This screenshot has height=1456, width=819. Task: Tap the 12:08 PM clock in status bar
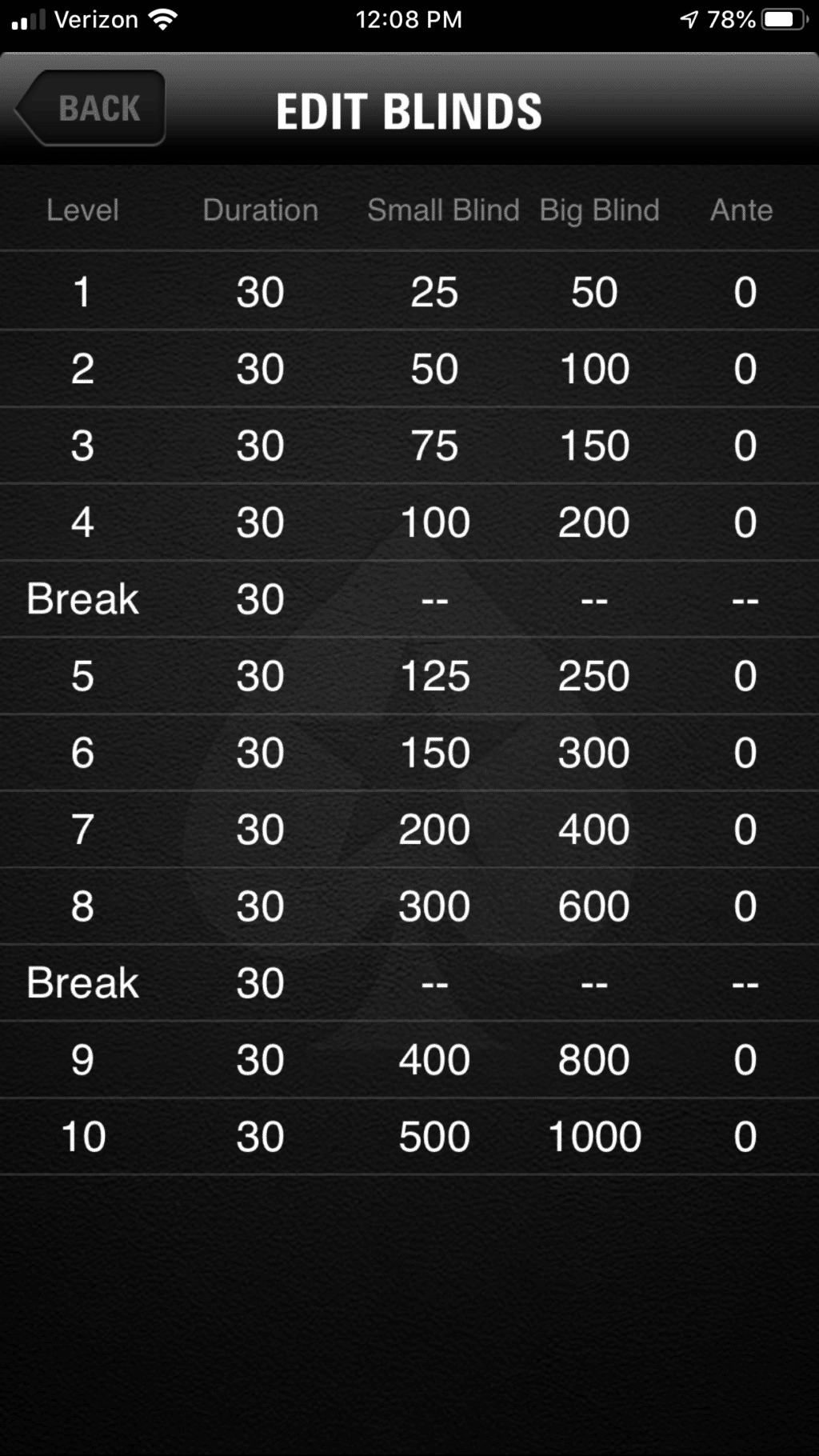tap(409, 18)
